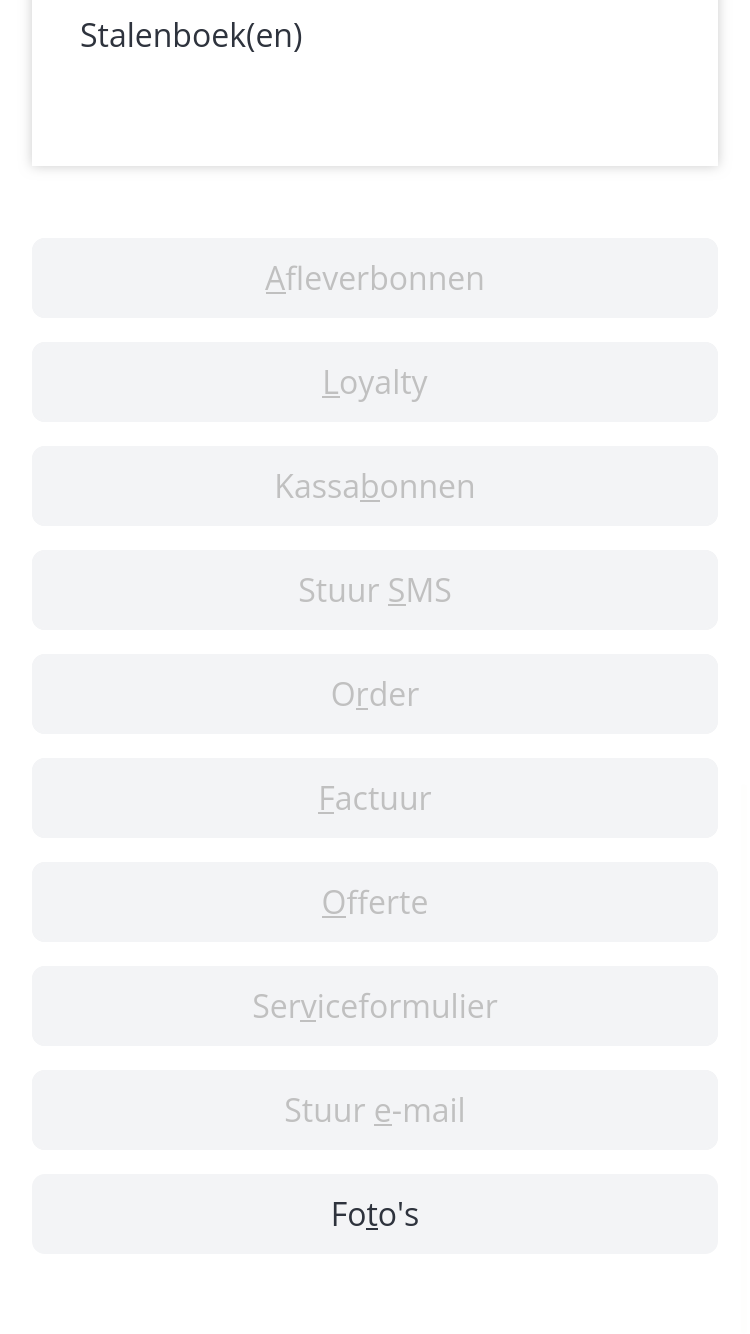The width and height of the screenshot is (750, 1334).
Task: Open the Loyalty section
Action: tap(375, 382)
